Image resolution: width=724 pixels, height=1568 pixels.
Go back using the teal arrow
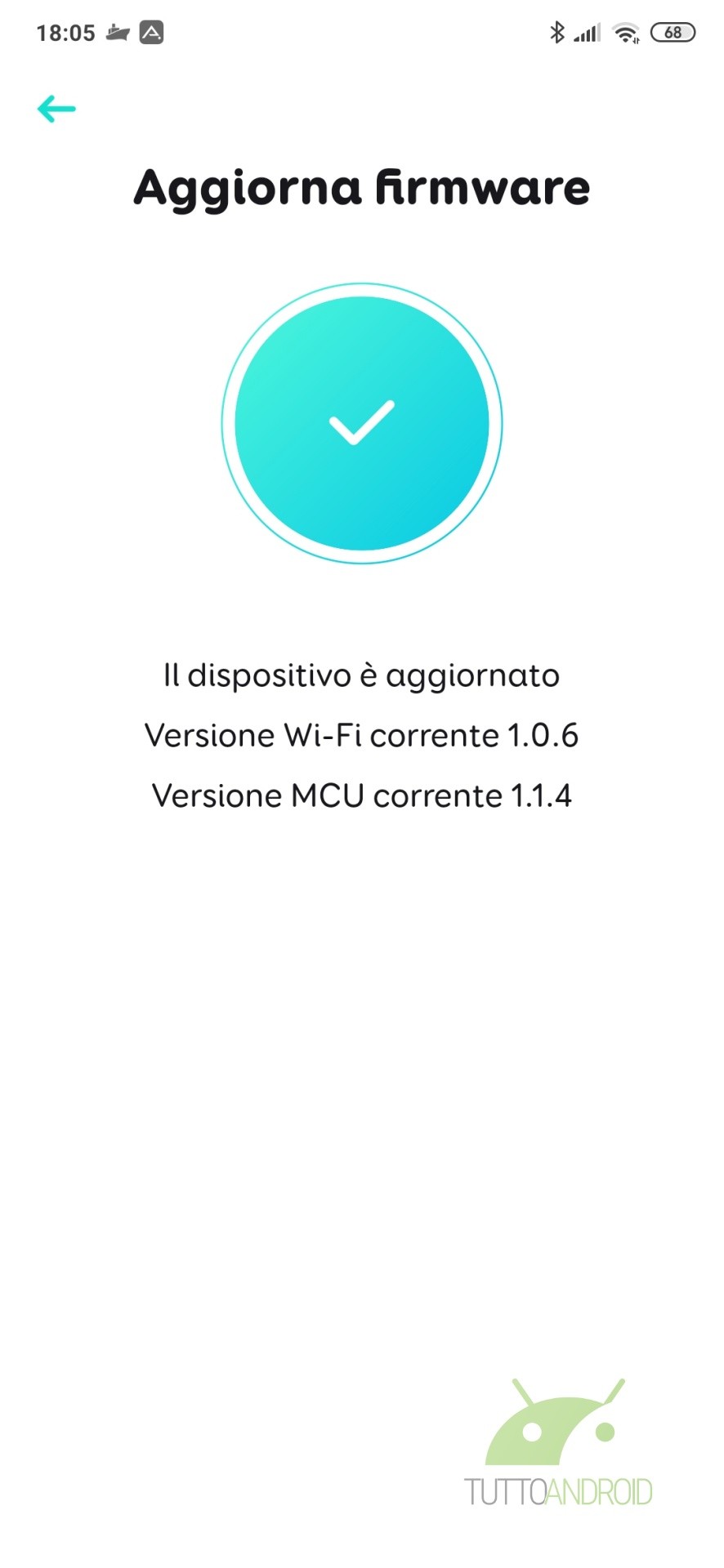pyautogui.click(x=56, y=109)
